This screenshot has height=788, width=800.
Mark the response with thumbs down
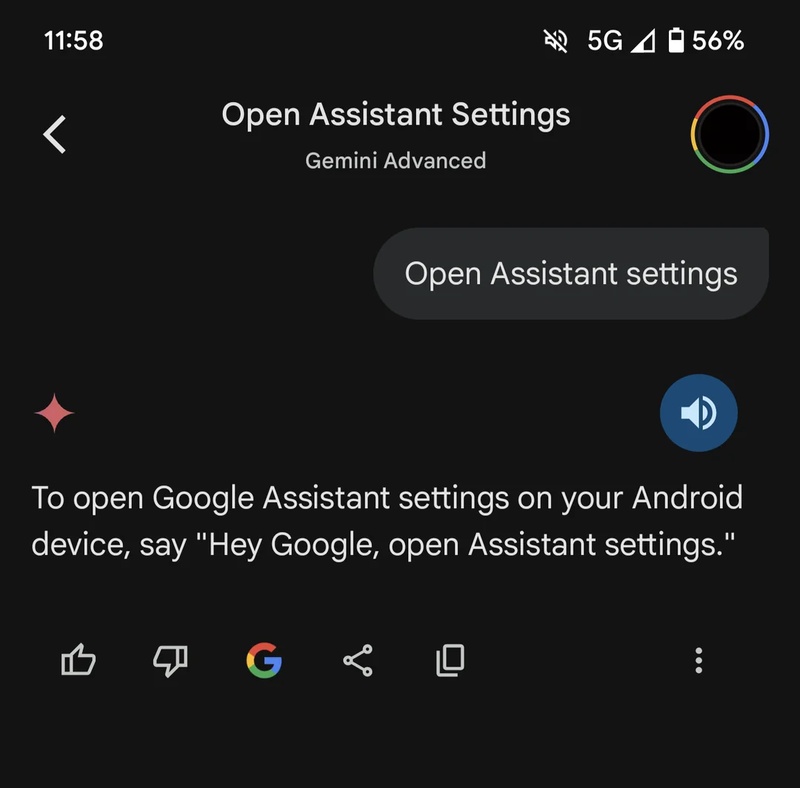pyautogui.click(x=170, y=660)
